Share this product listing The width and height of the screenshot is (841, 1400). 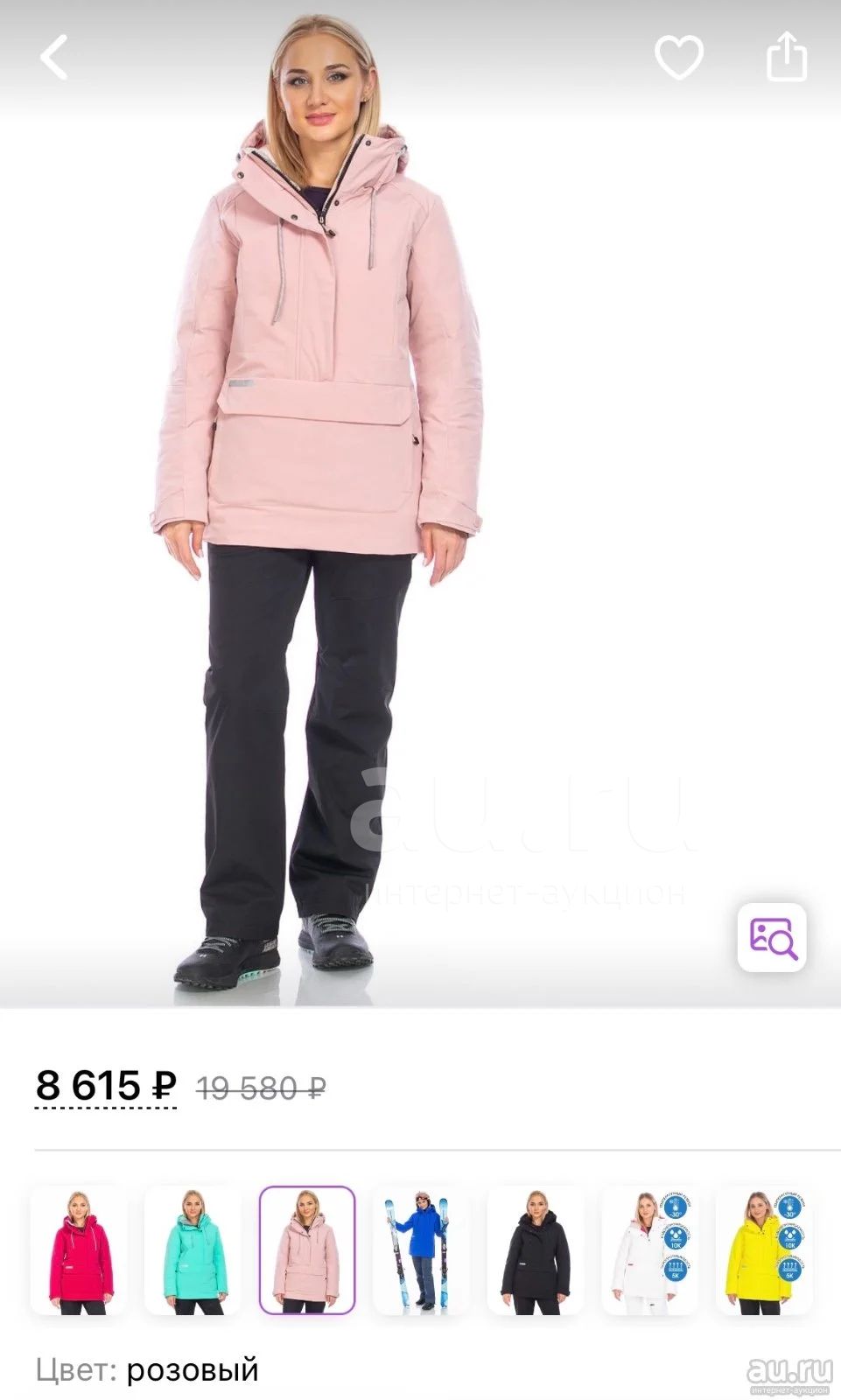(x=786, y=56)
